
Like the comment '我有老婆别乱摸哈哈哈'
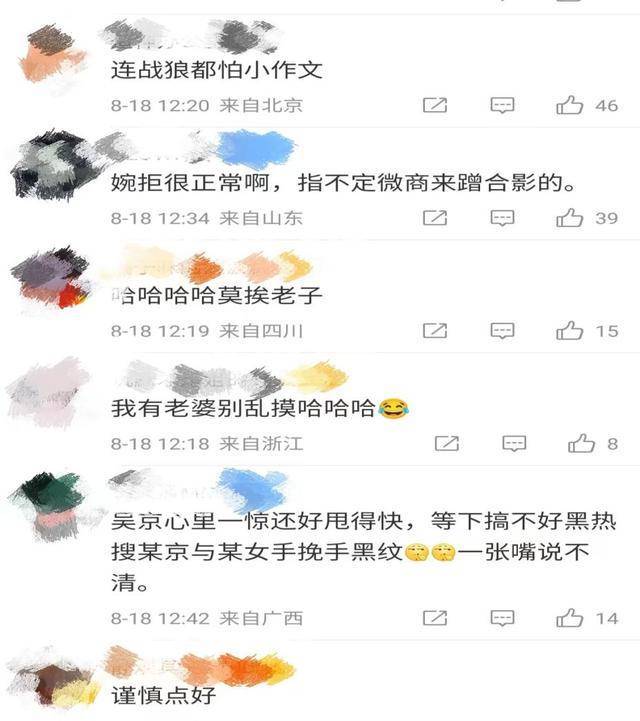[581, 443]
